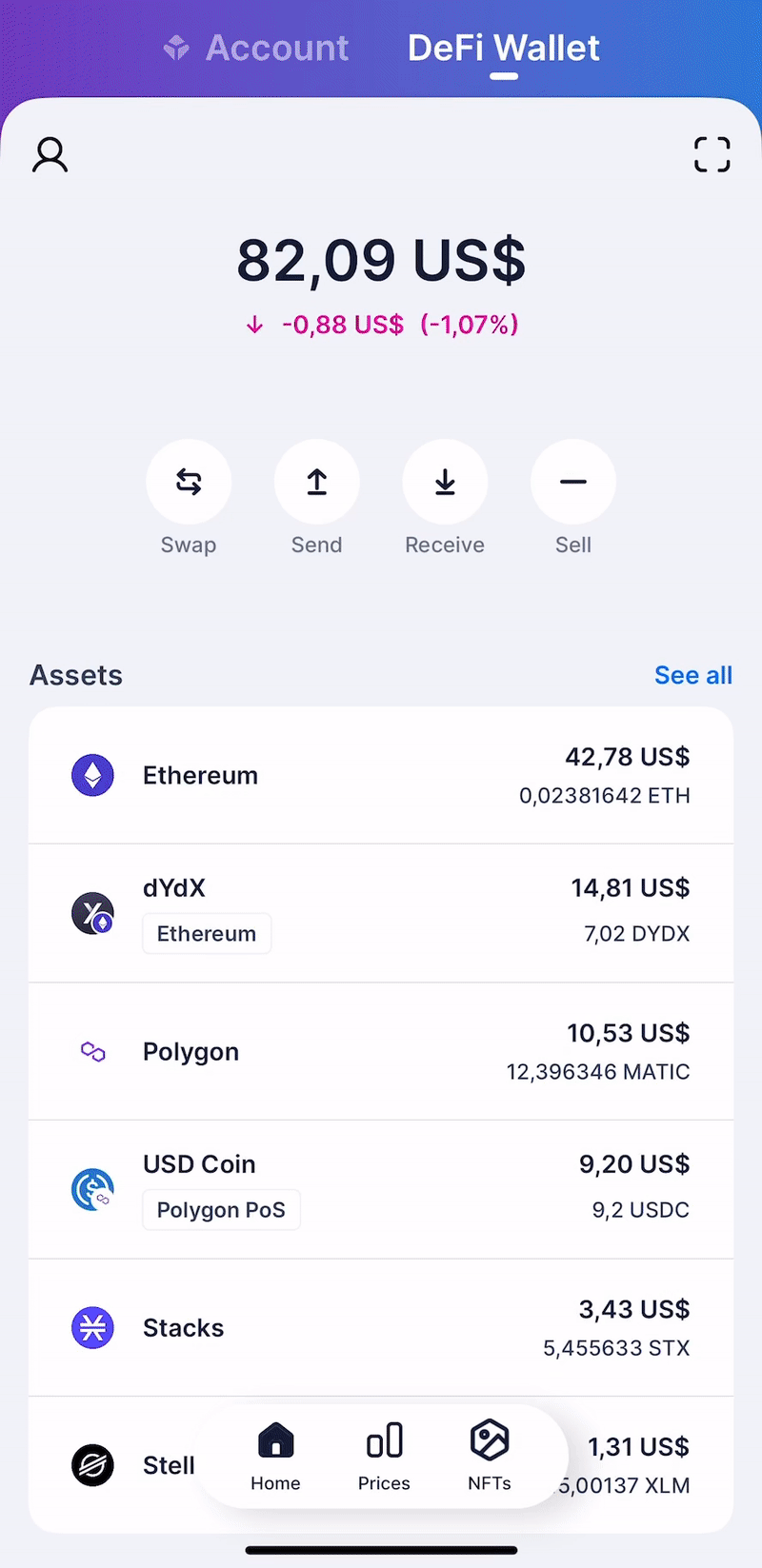Image resolution: width=762 pixels, height=1568 pixels.
Task: Open the Stacks asset row
Action: (381, 1328)
